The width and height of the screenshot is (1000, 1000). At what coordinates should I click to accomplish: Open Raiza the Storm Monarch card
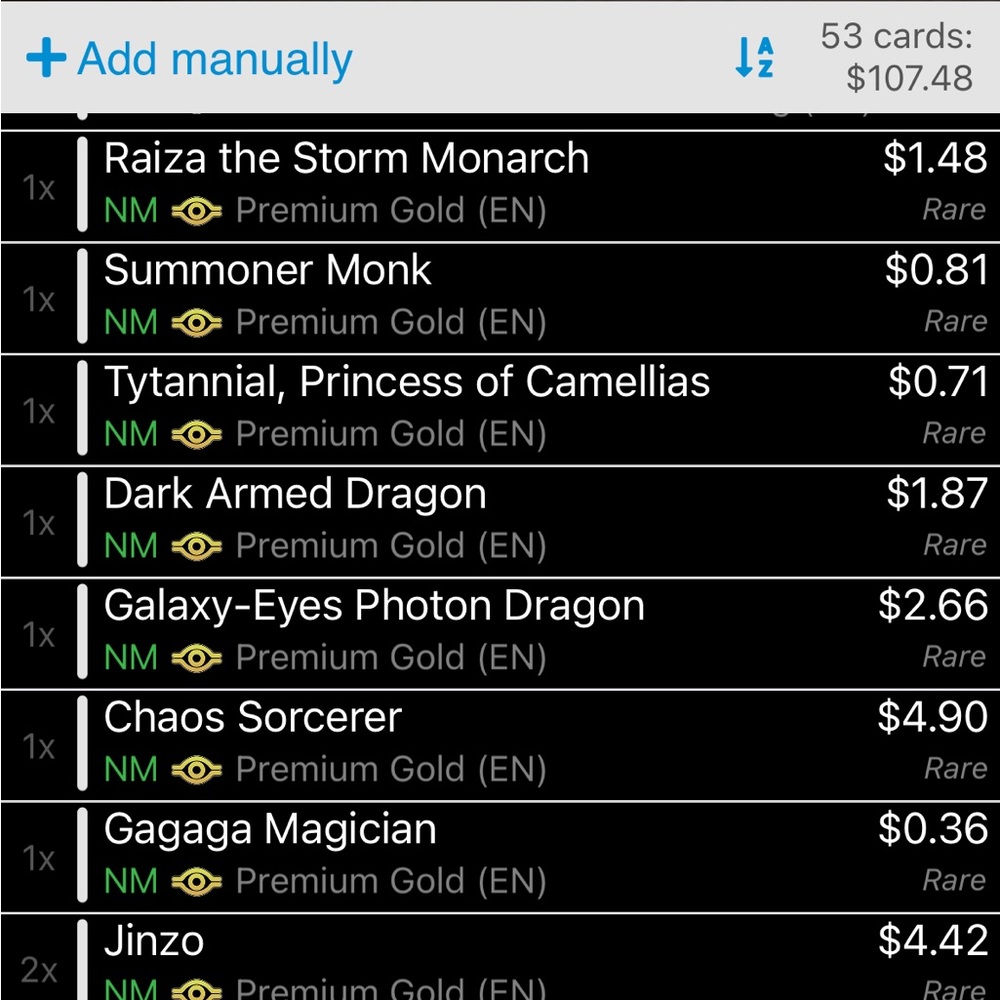[346, 160]
